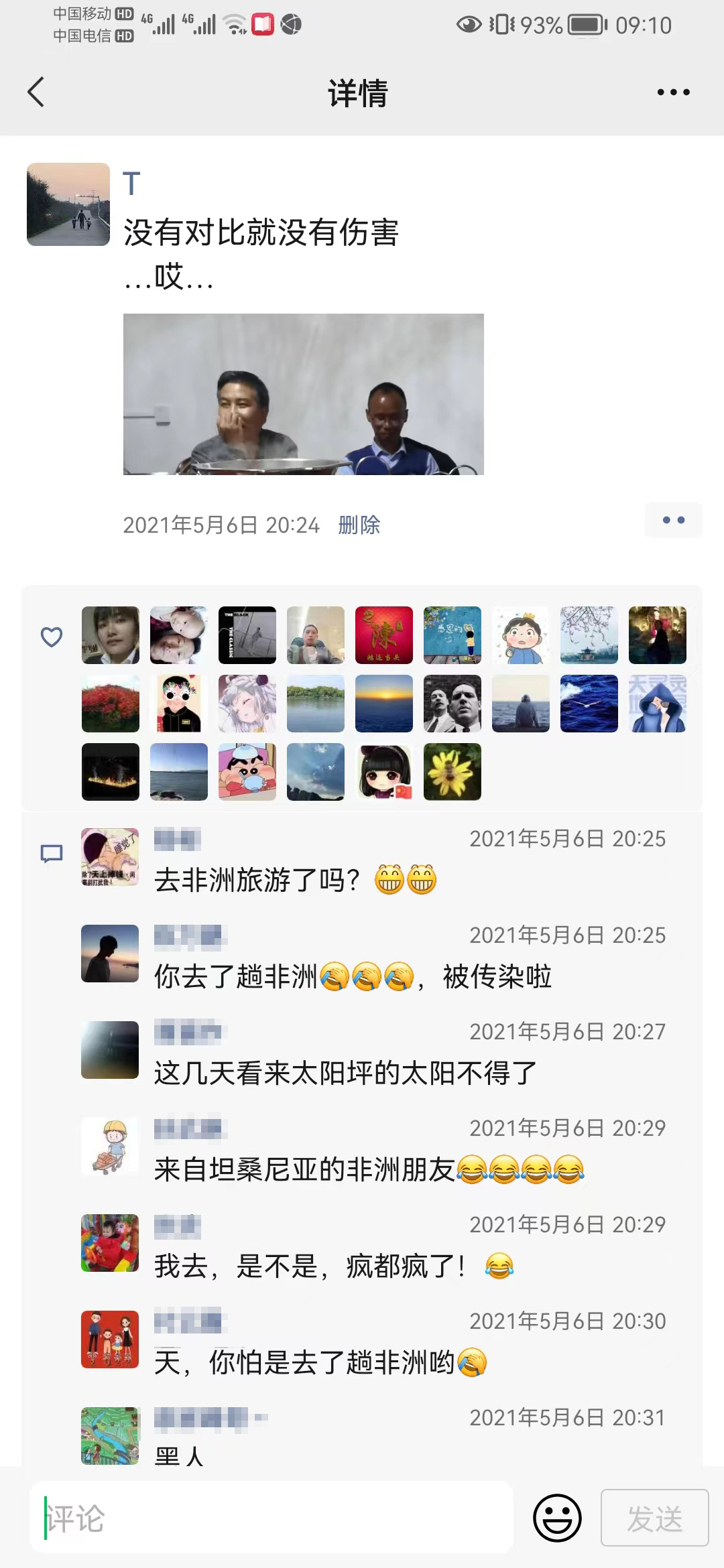Focus the 评论 input field
Screen dimensions: 724x1568
271,1518
